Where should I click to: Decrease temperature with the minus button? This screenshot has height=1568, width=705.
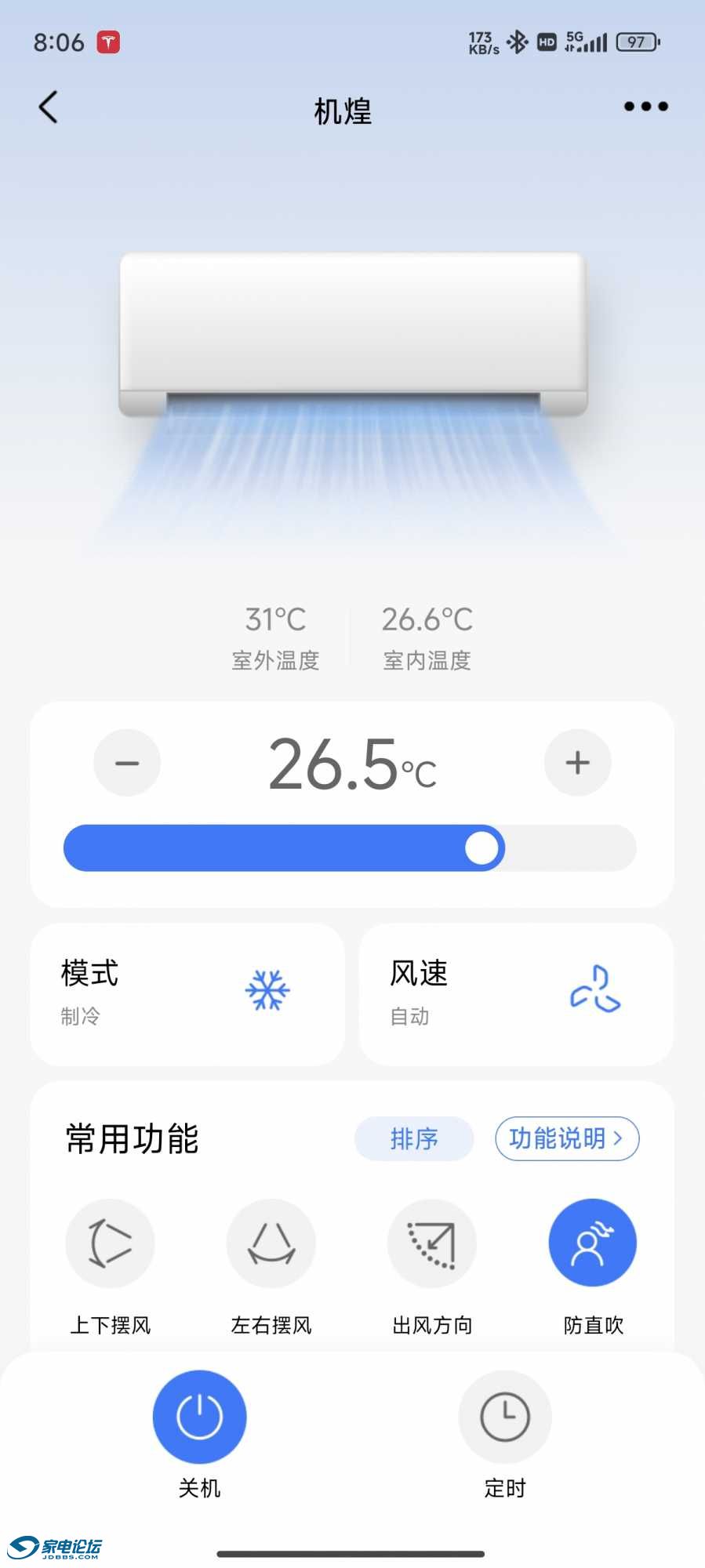tap(127, 763)
